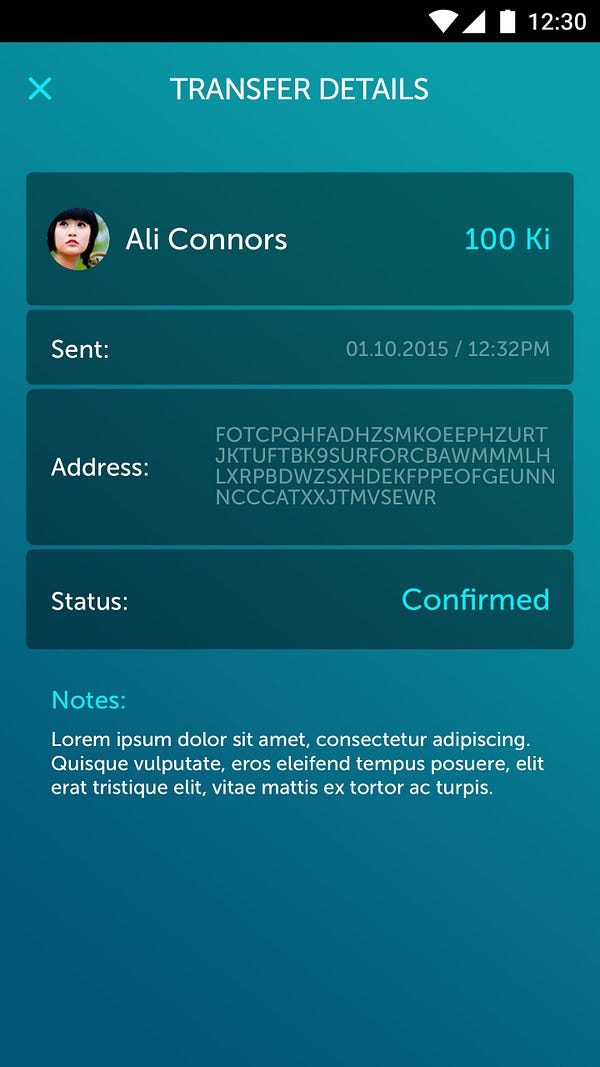Open Ali Connors contact card
This screenshot has height=1067, width=600.
[x=205, y=239]
